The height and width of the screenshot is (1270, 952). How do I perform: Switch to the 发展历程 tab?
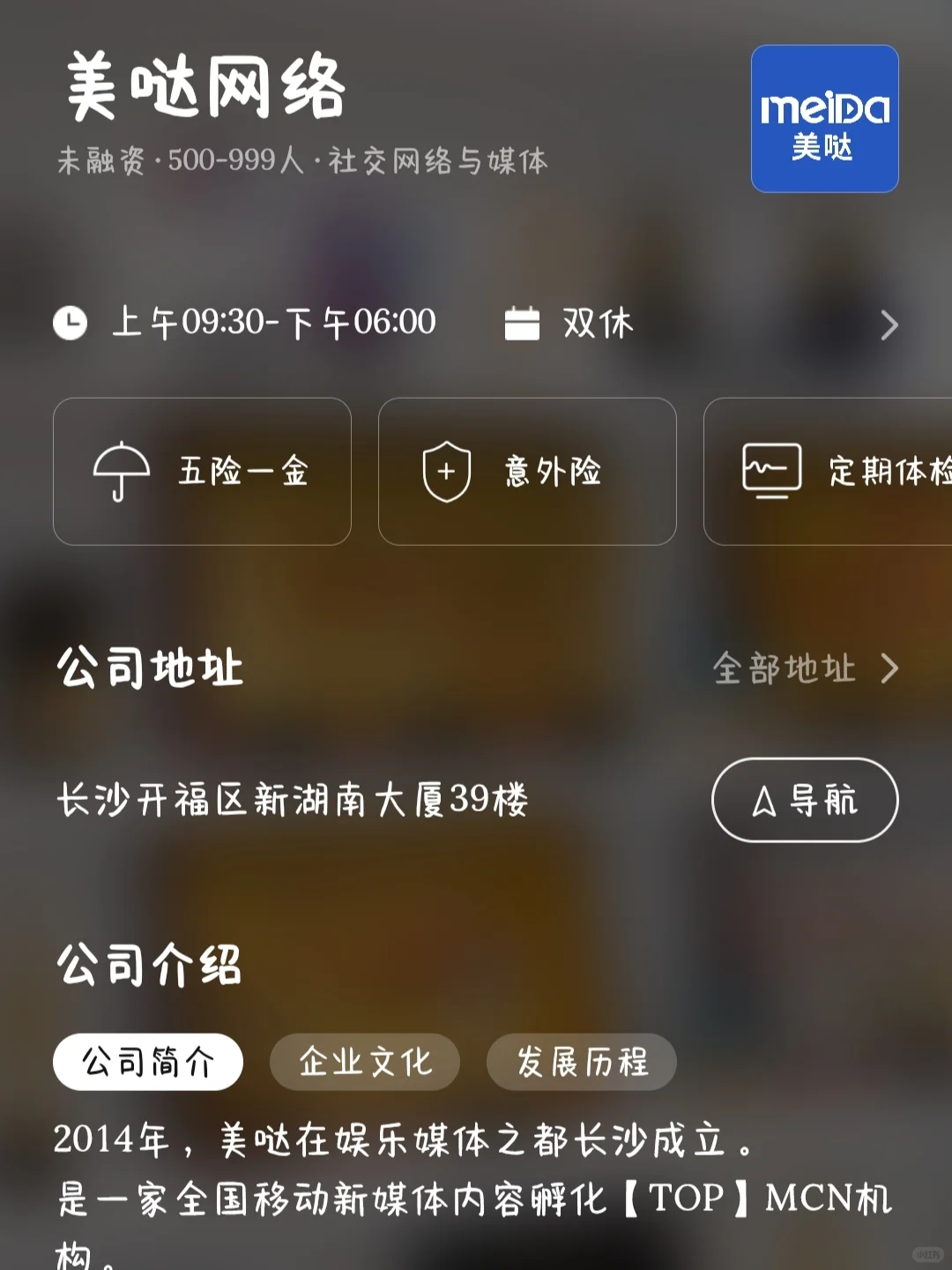click(x=582, y=1062)
